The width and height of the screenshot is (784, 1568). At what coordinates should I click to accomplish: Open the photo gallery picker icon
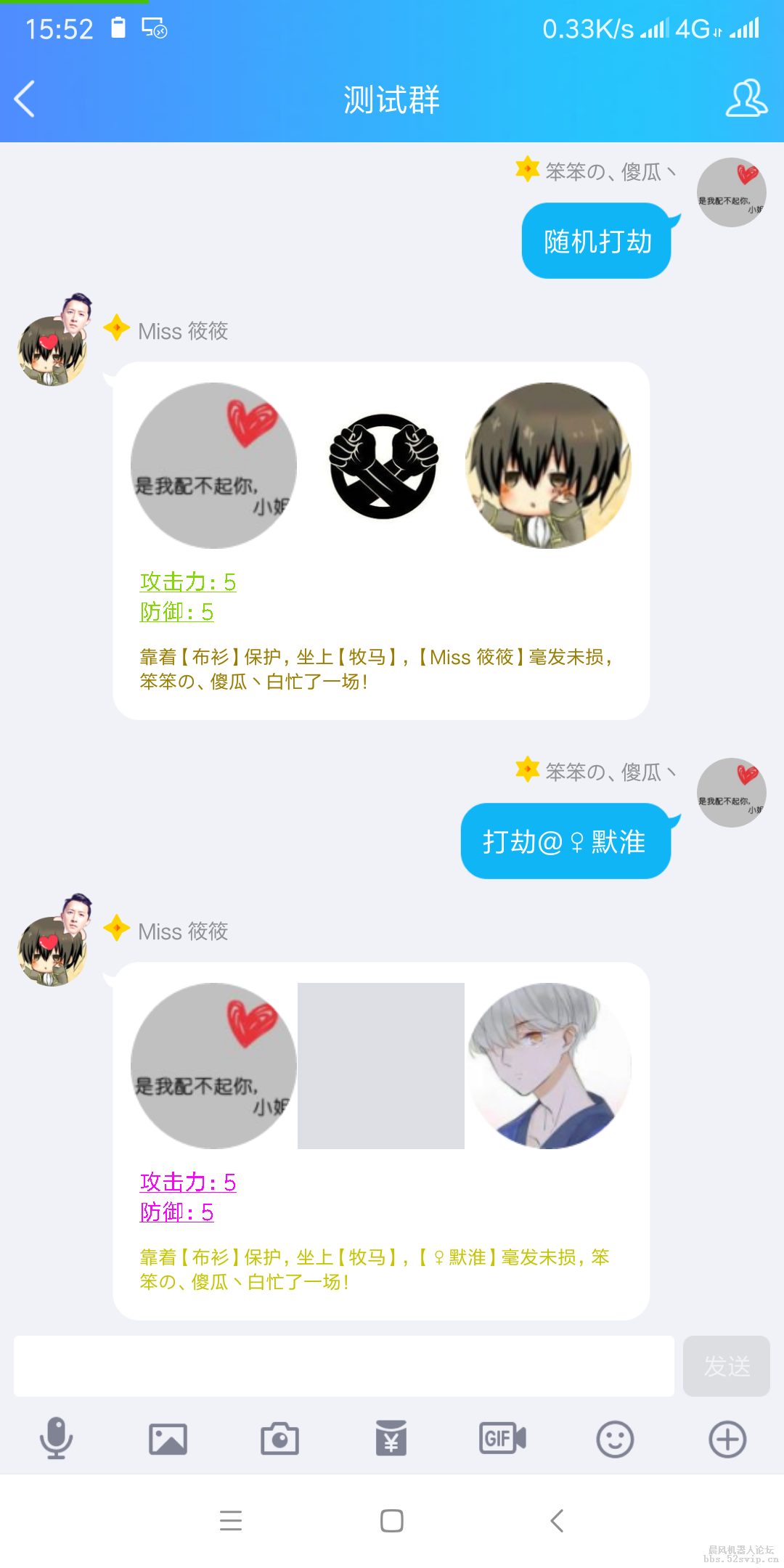tap(168, 1440)
